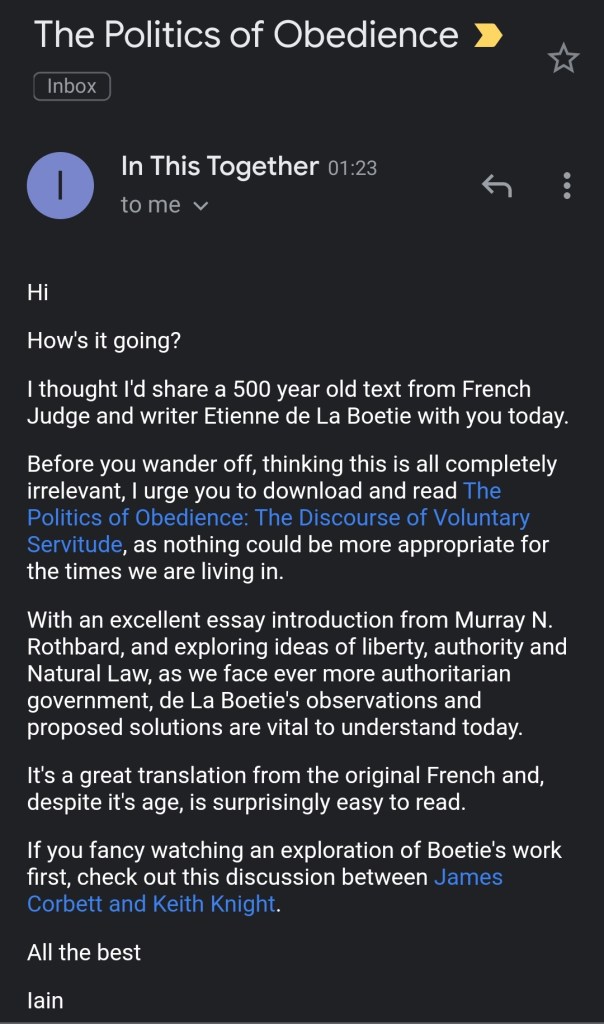The image size is (604, 1024).
Task: Star this email
Action: point(563,60)
